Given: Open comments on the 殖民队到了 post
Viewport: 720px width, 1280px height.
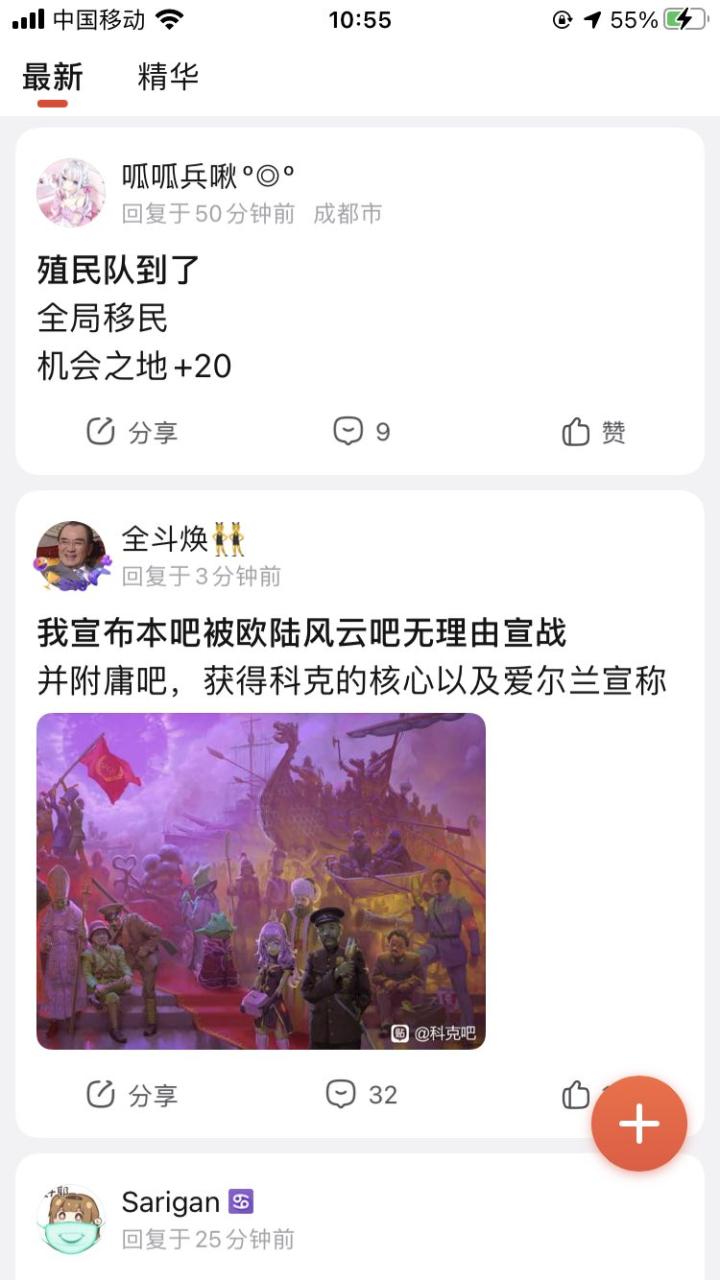Looking at the screenshot, I should click(x=361, y=432).
